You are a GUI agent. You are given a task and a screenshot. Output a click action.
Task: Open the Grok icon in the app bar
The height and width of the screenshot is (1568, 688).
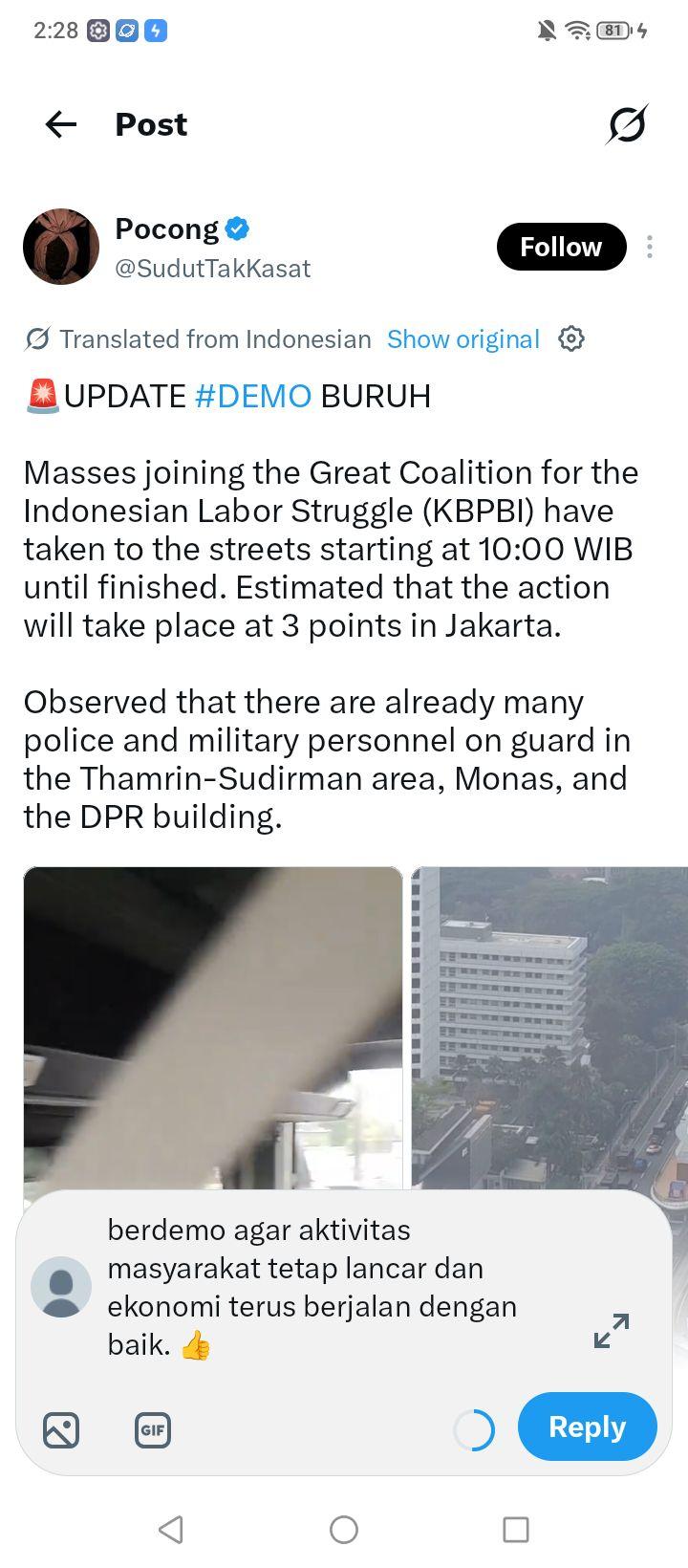(x=627, y=124)
